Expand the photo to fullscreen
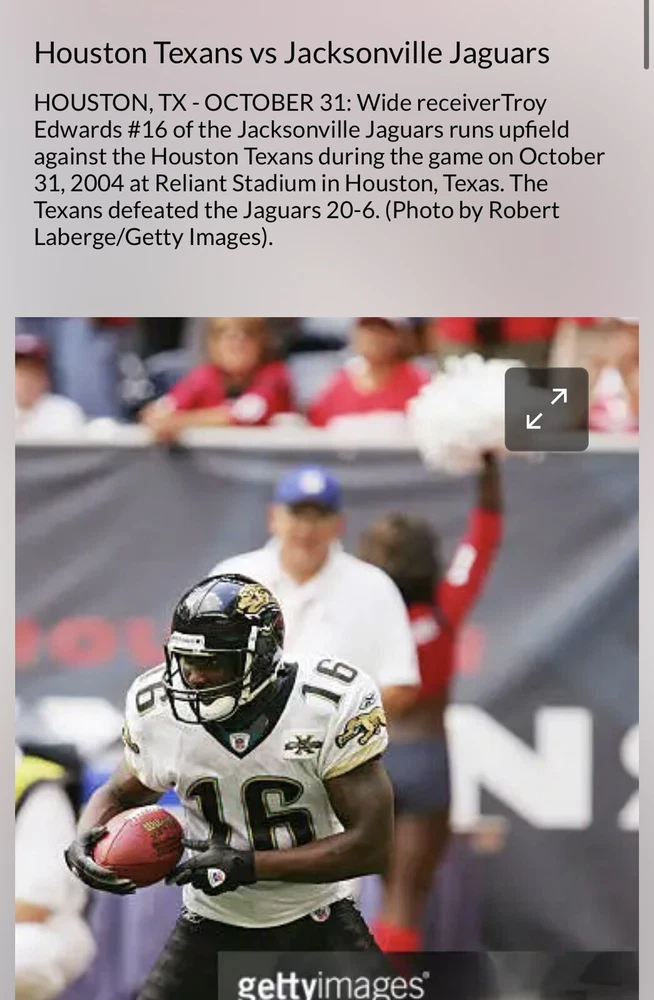This screenshot has height=1000, width=654. [x=546, y=409]
